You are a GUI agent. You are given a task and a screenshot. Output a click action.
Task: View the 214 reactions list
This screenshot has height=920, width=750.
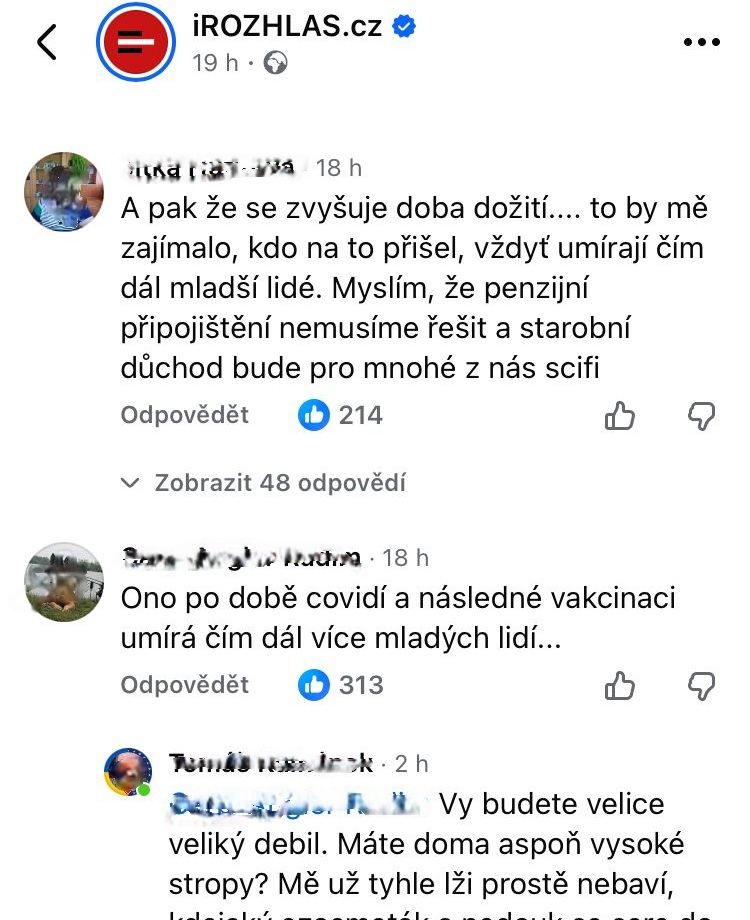point(341,415)
